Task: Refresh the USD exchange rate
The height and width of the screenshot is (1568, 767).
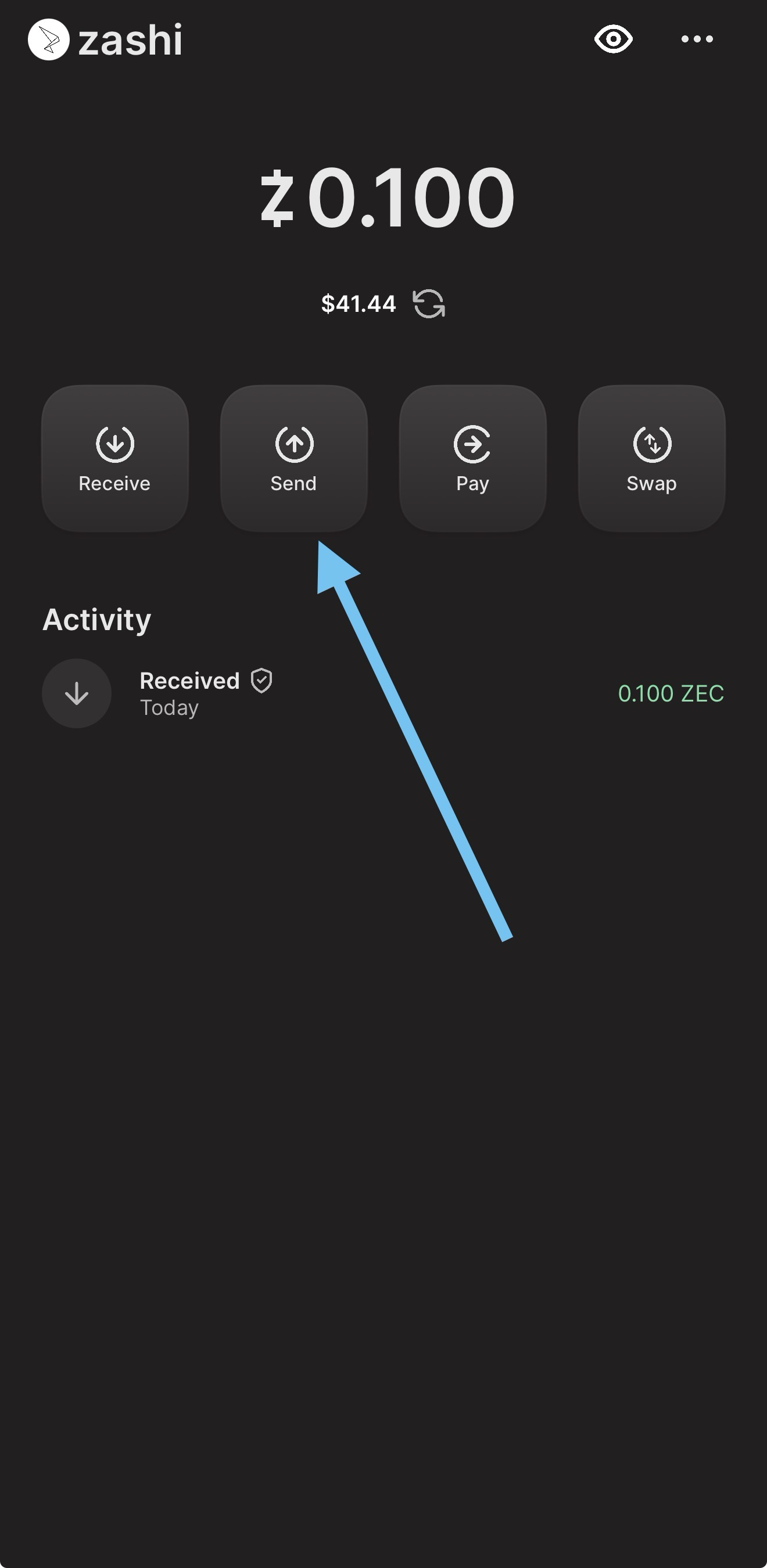Action: 429,304
